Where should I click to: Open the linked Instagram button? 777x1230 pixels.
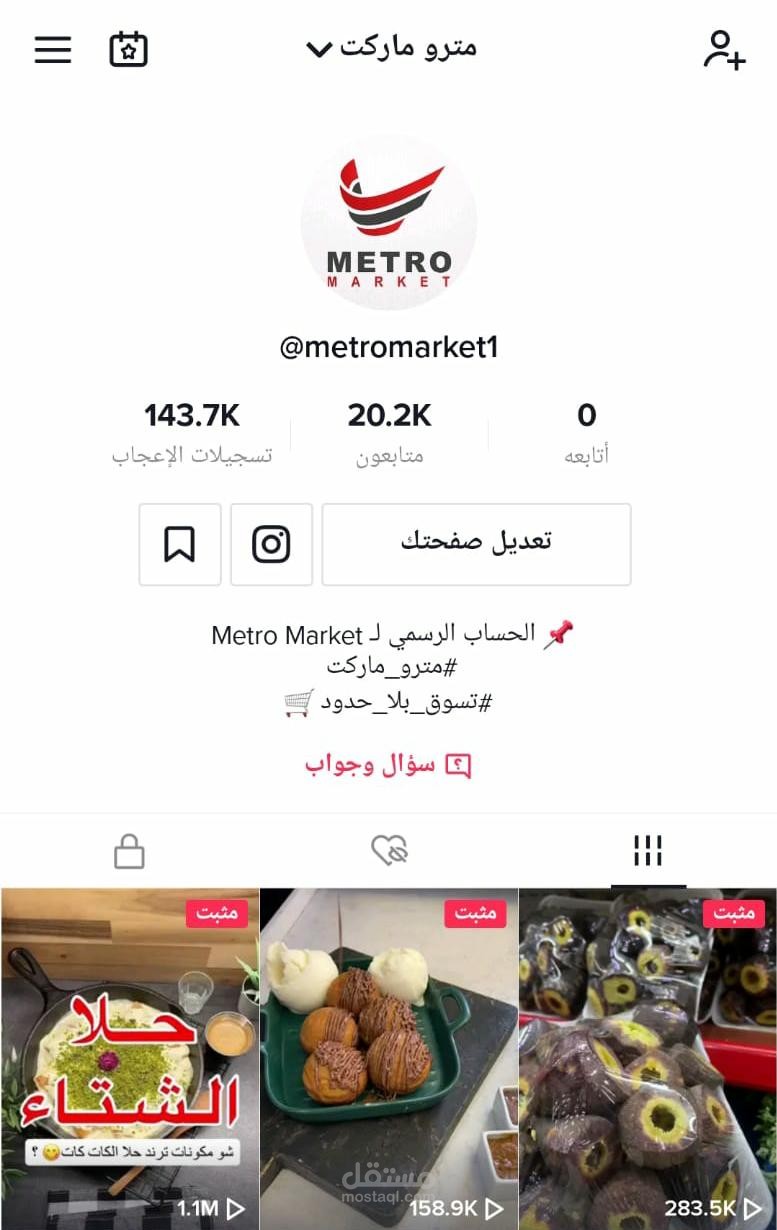pos(271,545)
